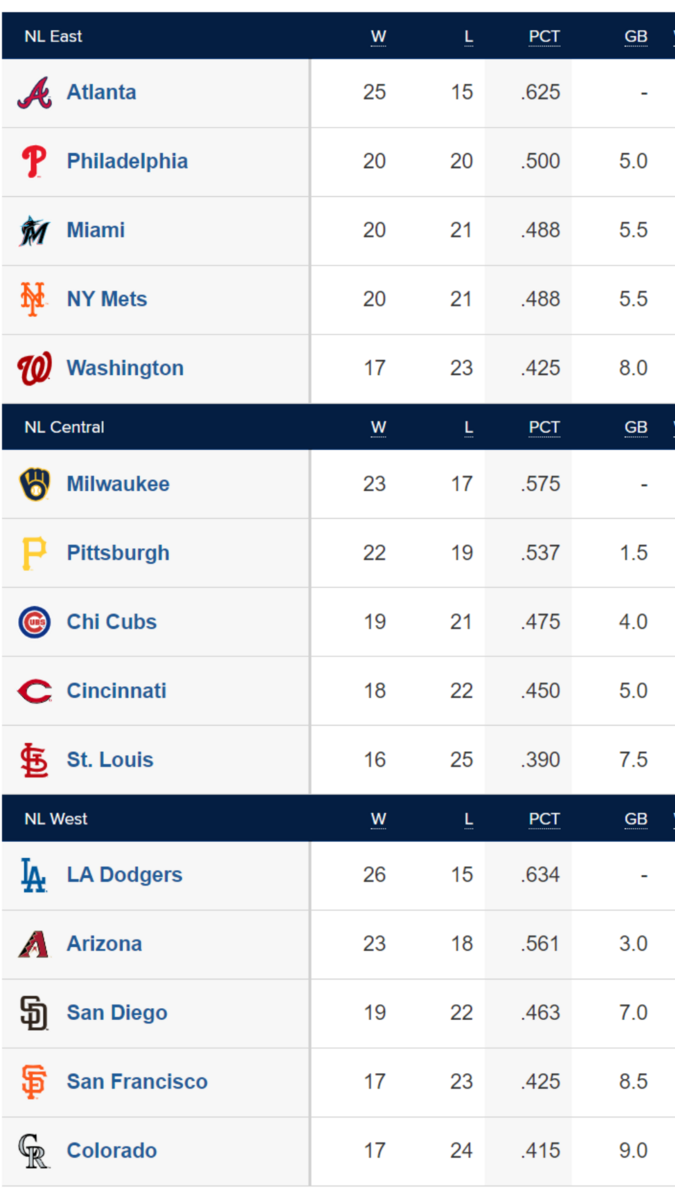Select Arizona team link

coord(104,944)
